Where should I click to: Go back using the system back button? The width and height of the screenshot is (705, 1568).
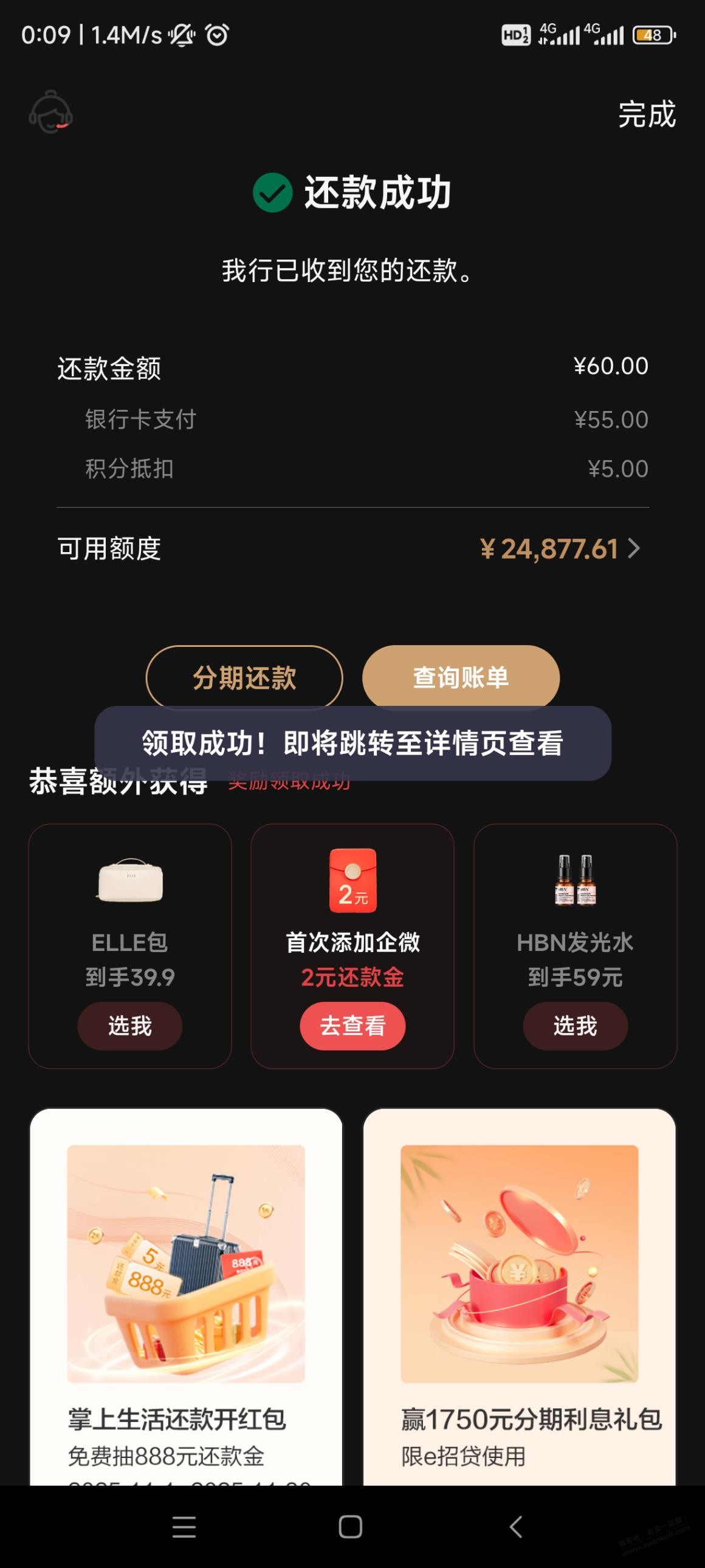516,1527
